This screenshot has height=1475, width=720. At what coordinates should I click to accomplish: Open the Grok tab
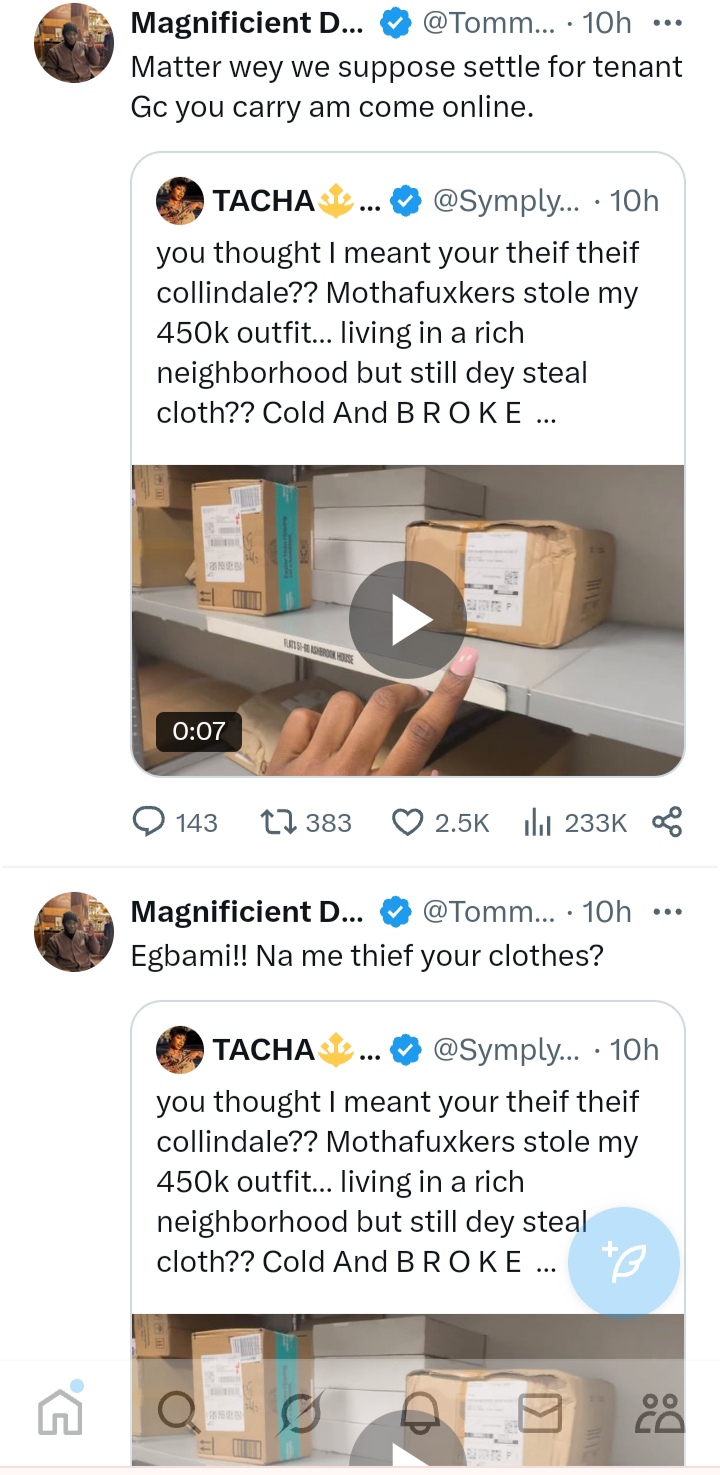click(299, 1412)
